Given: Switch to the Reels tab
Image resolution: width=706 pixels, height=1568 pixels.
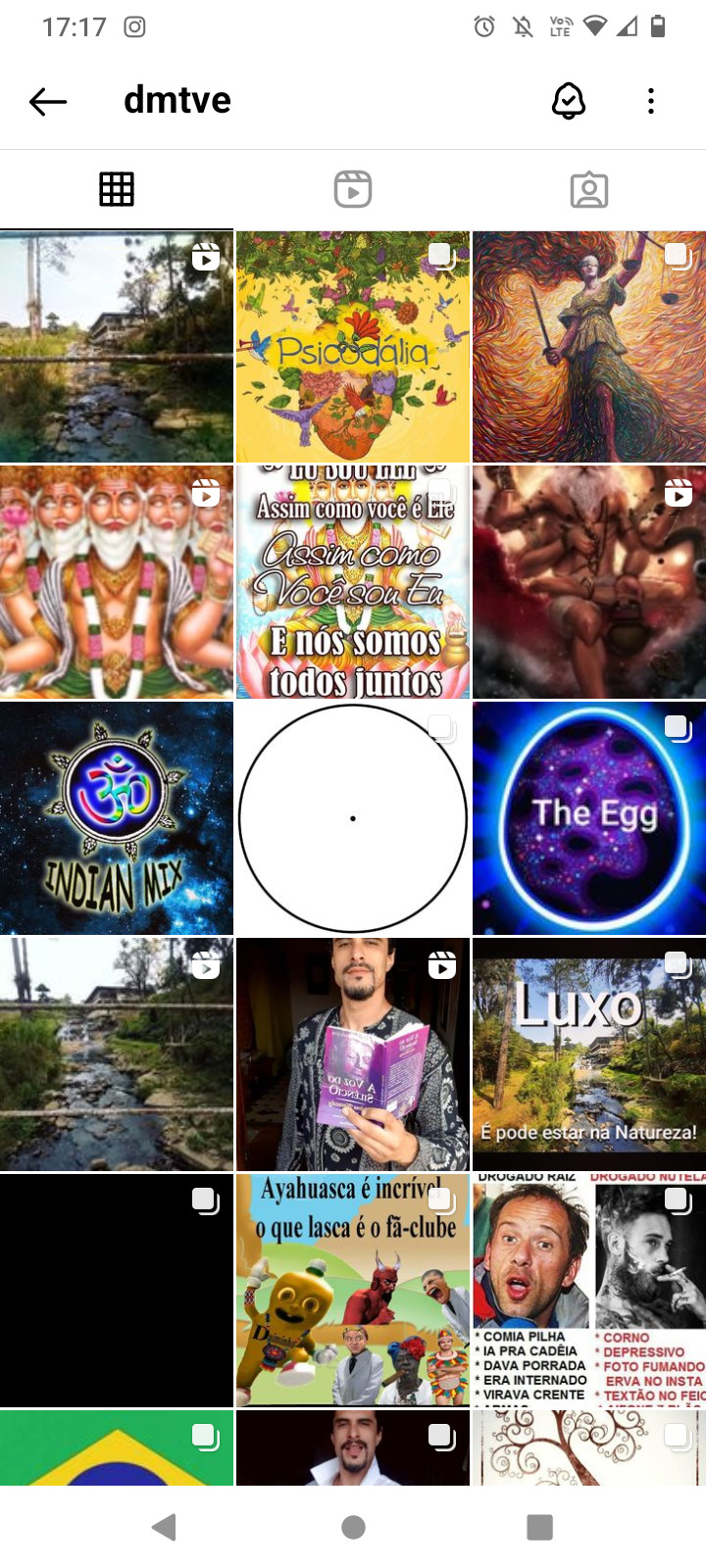Looking at the screenshot, I should [x=353, y=189].
